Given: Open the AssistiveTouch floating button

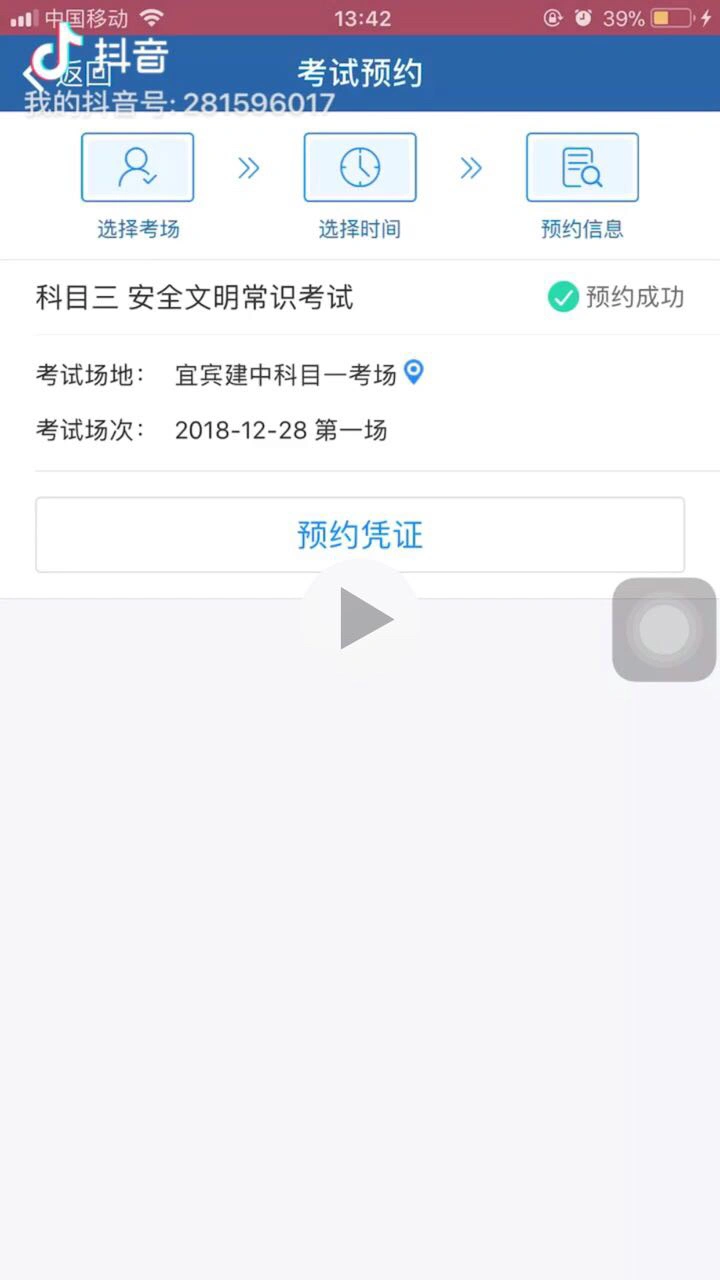Looking at the screenshot, I should (664, 630).
